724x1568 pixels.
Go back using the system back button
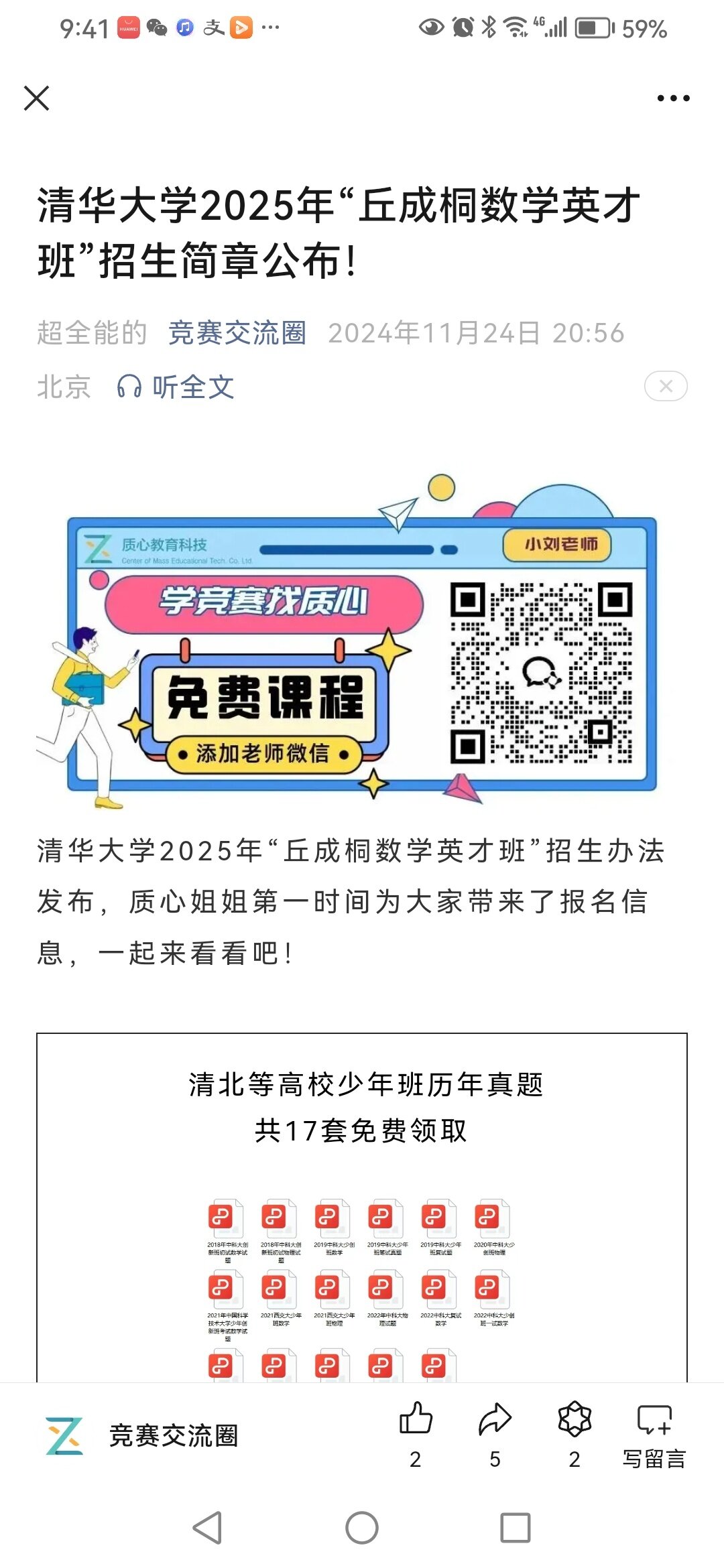pyautogui.click(x=207, y=1528)
